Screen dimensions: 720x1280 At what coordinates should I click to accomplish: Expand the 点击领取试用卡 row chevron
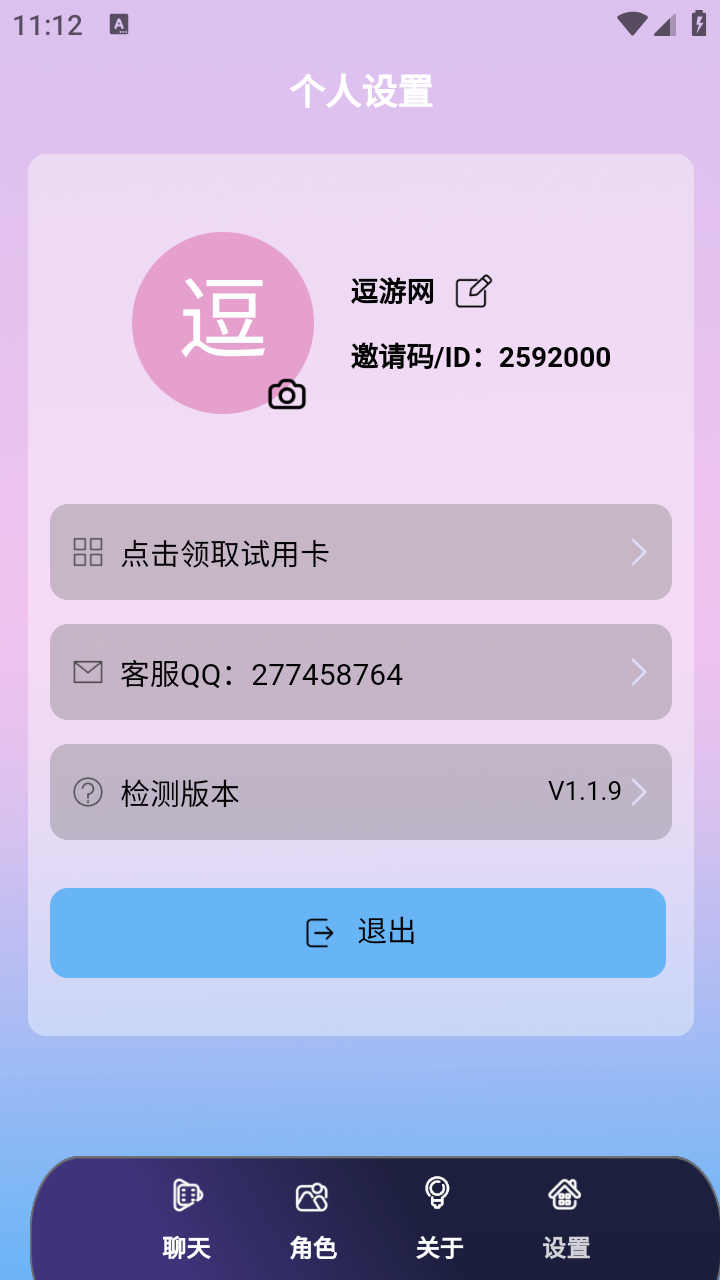pyautogui.click(x=638, y=552)
